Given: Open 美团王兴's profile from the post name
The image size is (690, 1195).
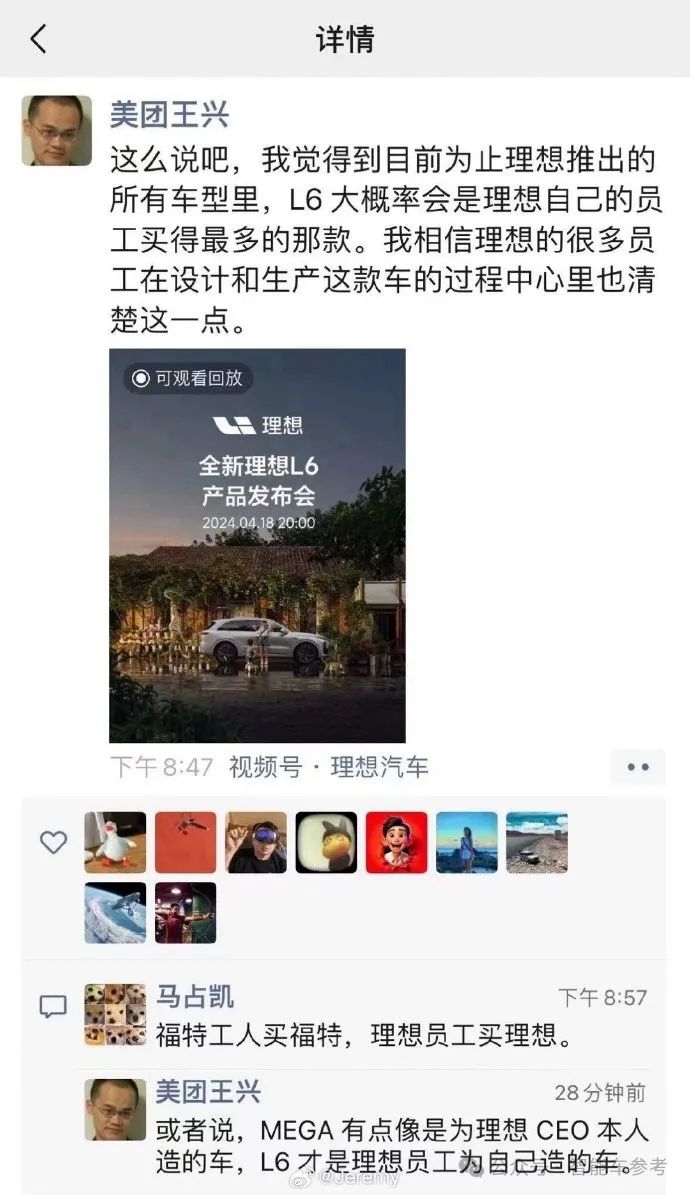Looking at the screenshot, I should point(169,114).
